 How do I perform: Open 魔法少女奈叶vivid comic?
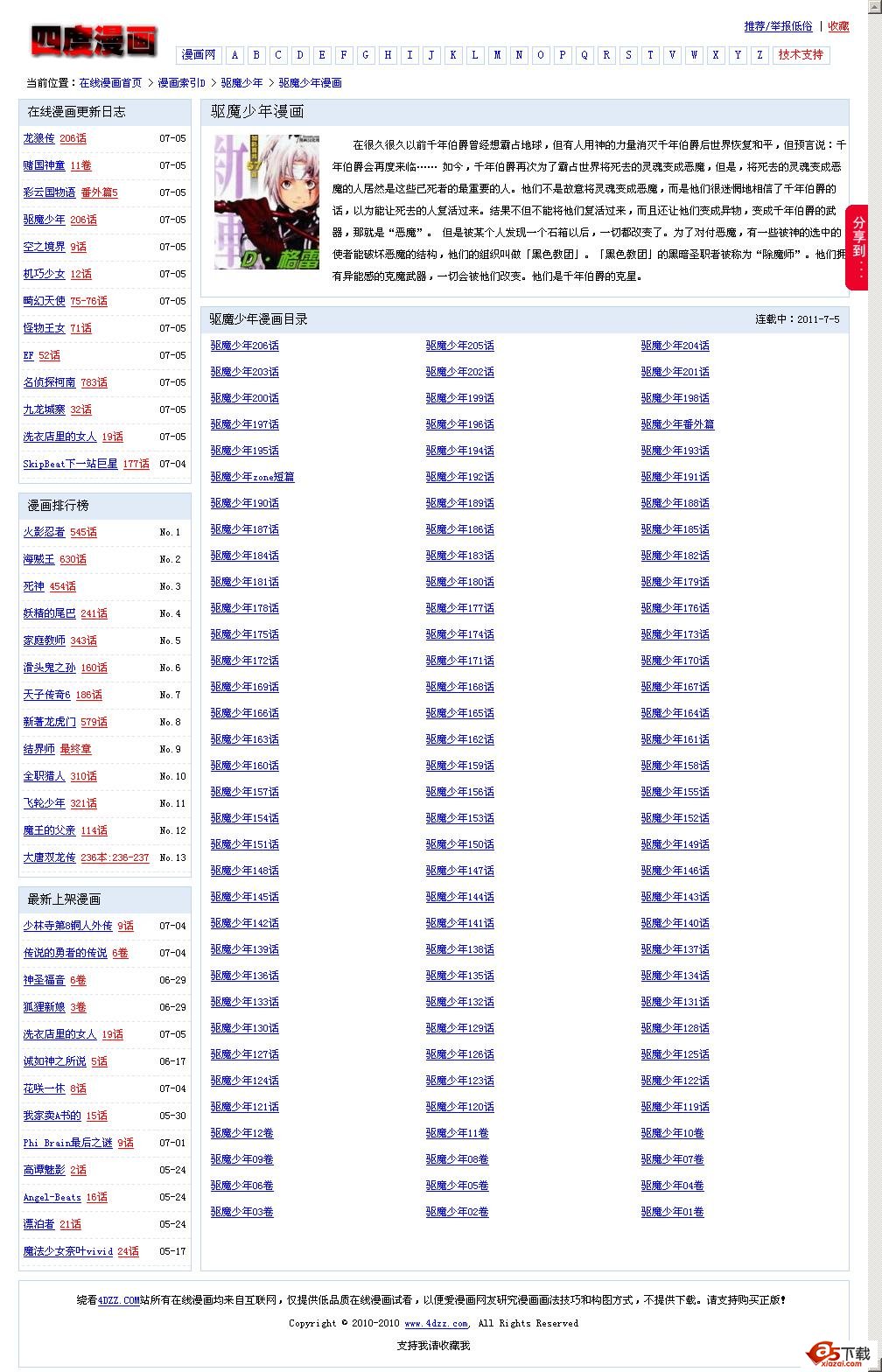click(67, 1251)
